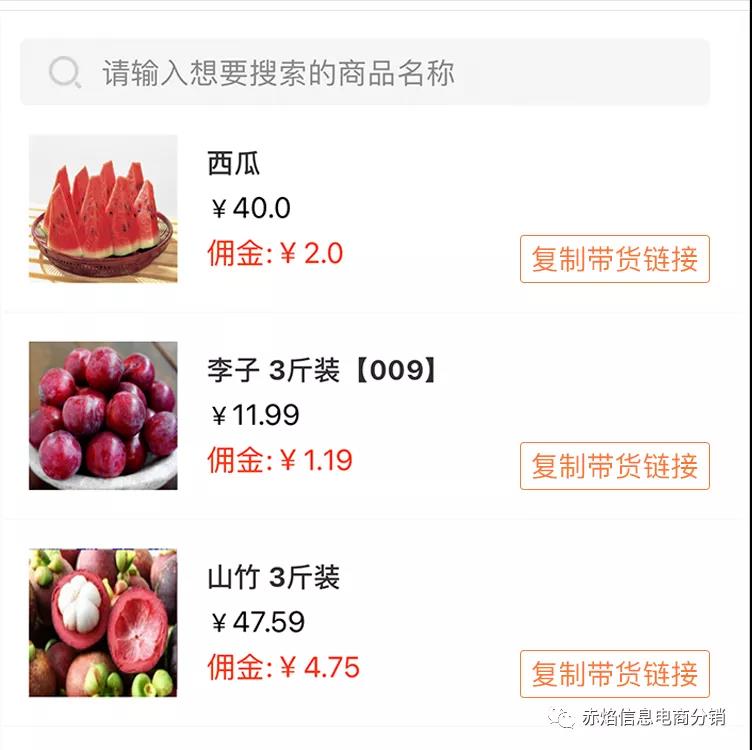Copy the promo link for 李子 3斤装
This screenshot has height=750, width=752.
click(614, 466)
